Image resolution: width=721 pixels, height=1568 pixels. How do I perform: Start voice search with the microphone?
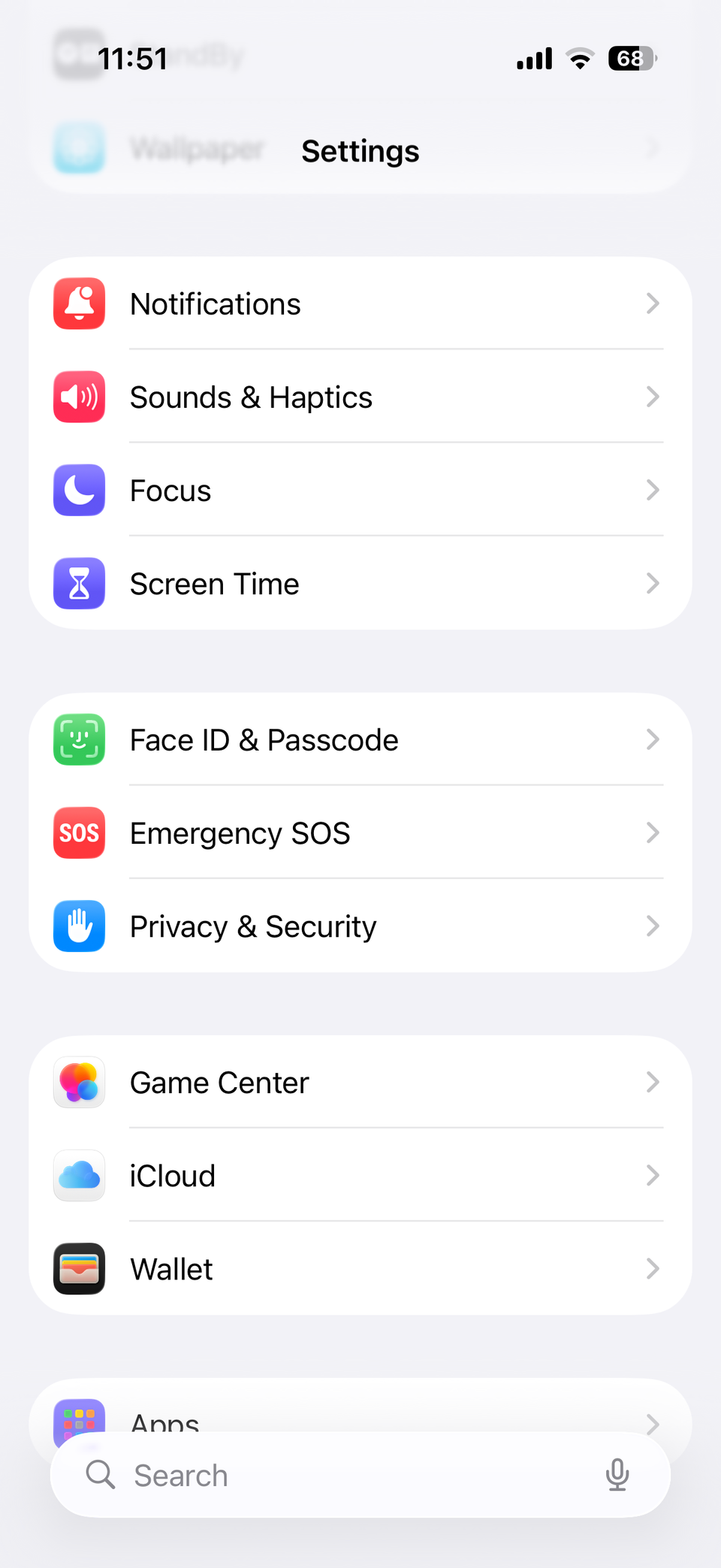(617, 1475)
